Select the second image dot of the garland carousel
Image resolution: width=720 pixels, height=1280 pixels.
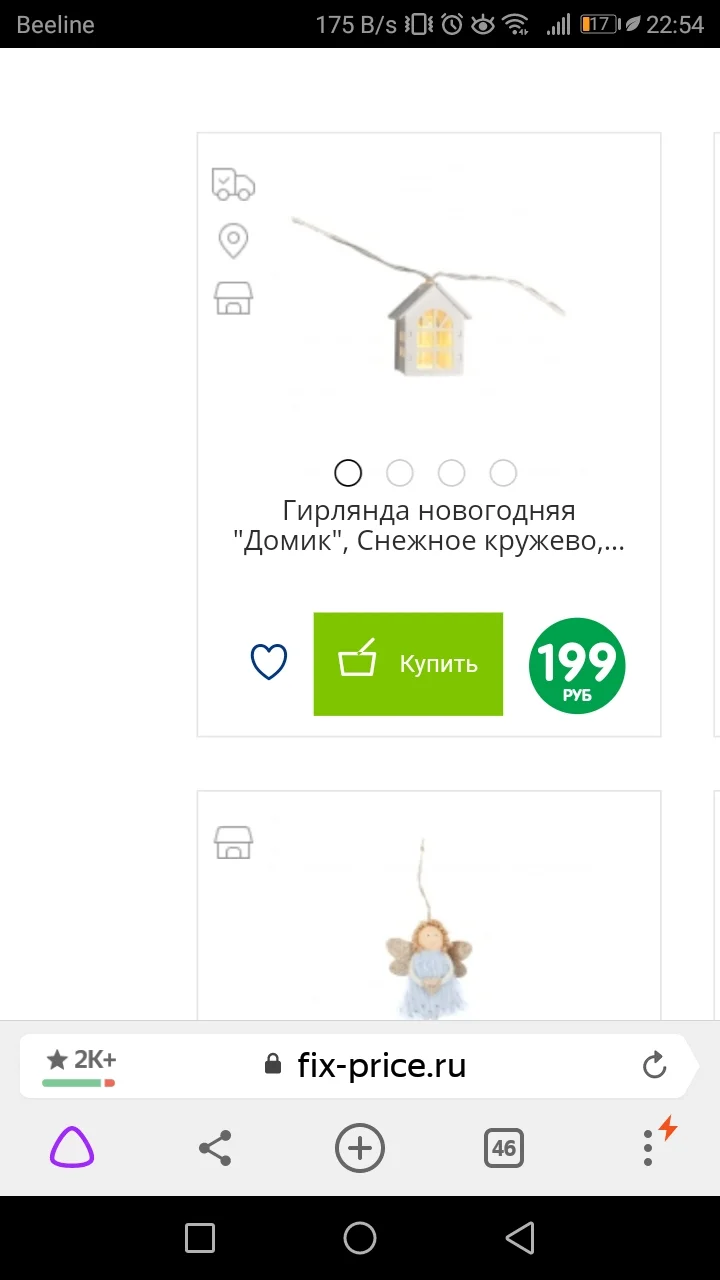(400, 472)
